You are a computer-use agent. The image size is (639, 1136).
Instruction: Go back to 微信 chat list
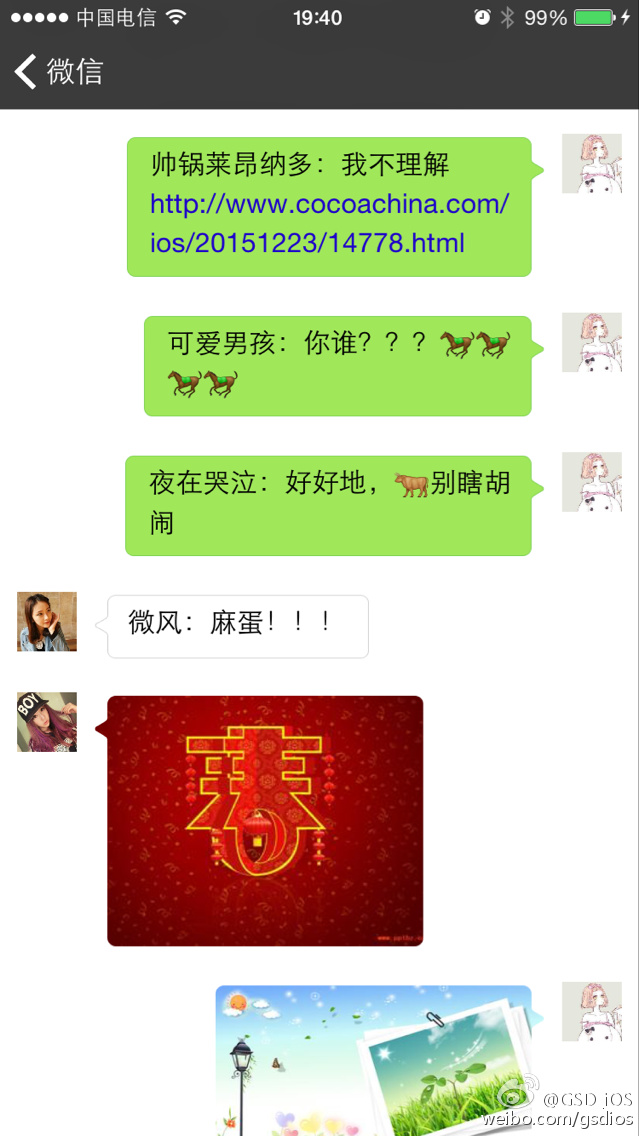click(59, 72)
